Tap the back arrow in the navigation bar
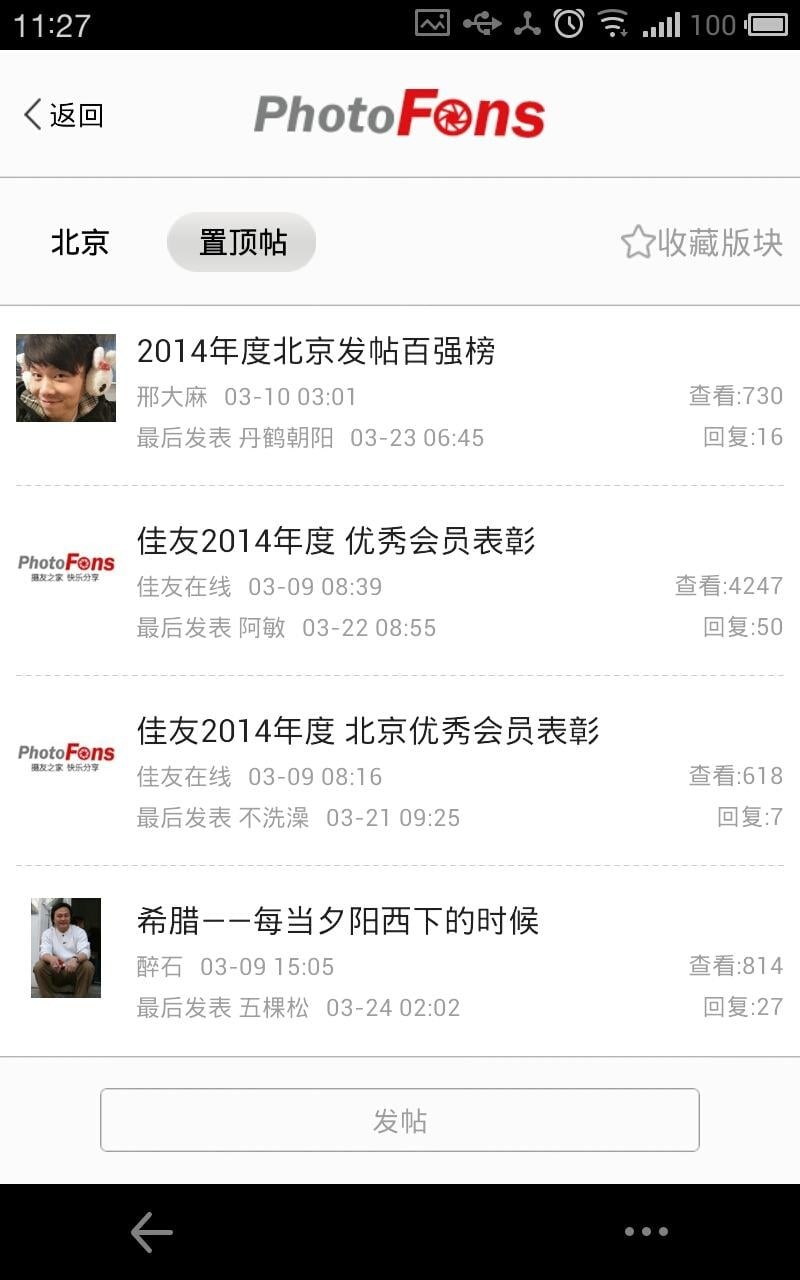This screenshot has height=1280, width=800. click(x=150, y=1231)
